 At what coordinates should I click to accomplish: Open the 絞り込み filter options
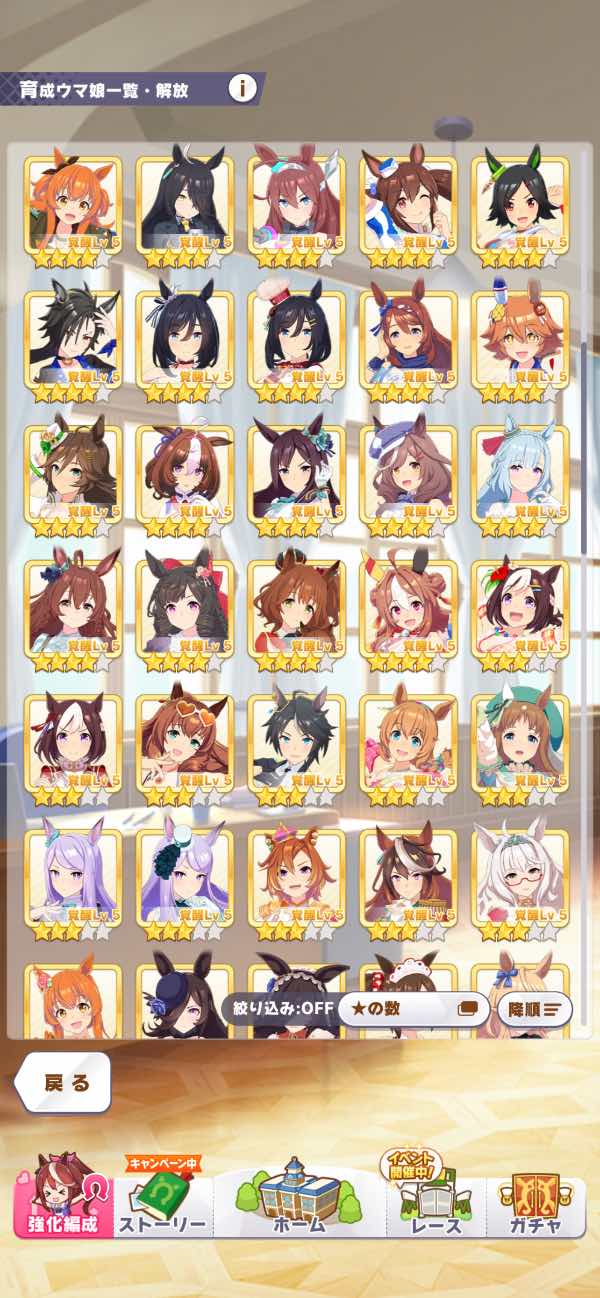(276, 1008)
